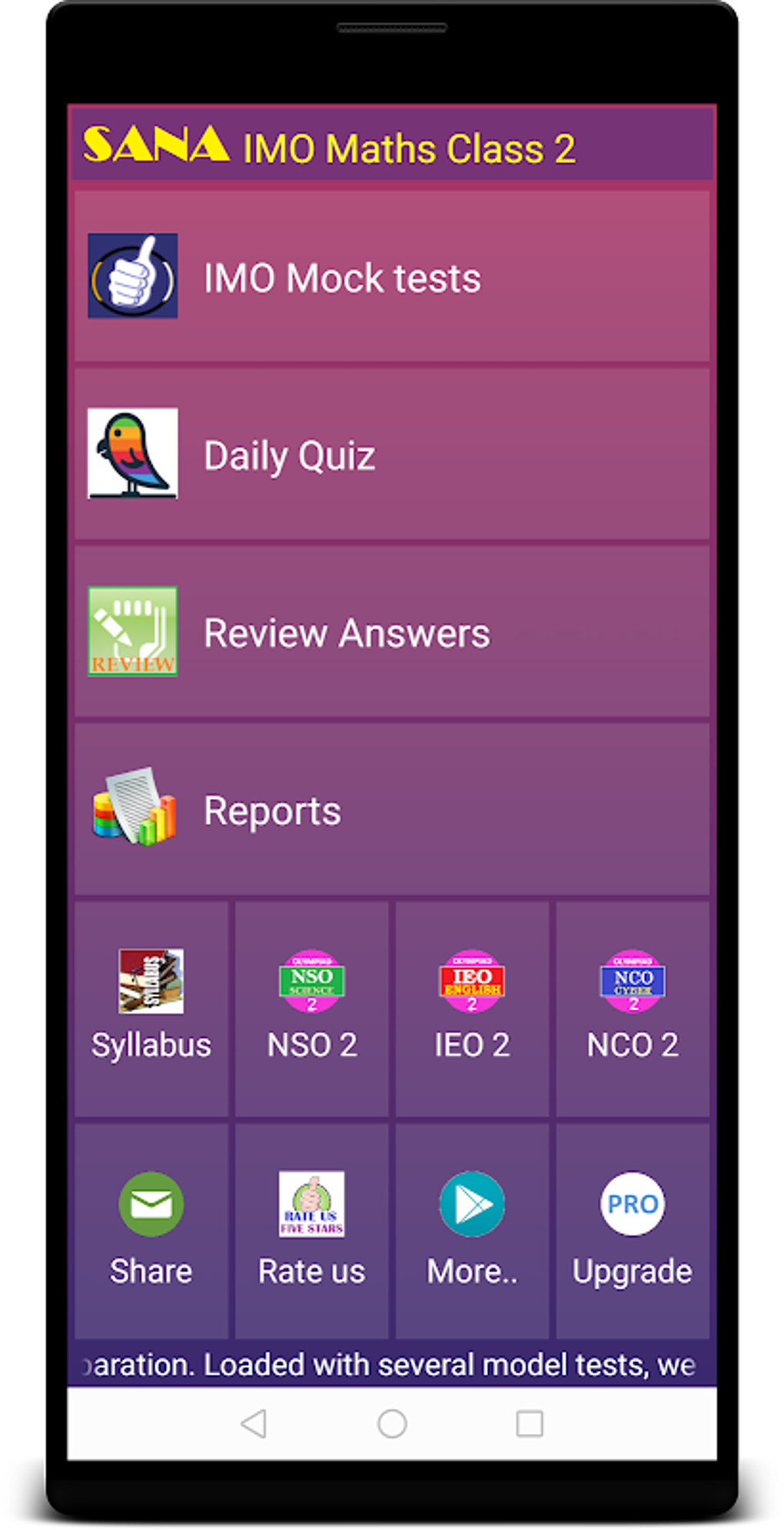Open IMO Mock tests
The width and height of the screenshot is (784, 1530).
pos(391,277)
